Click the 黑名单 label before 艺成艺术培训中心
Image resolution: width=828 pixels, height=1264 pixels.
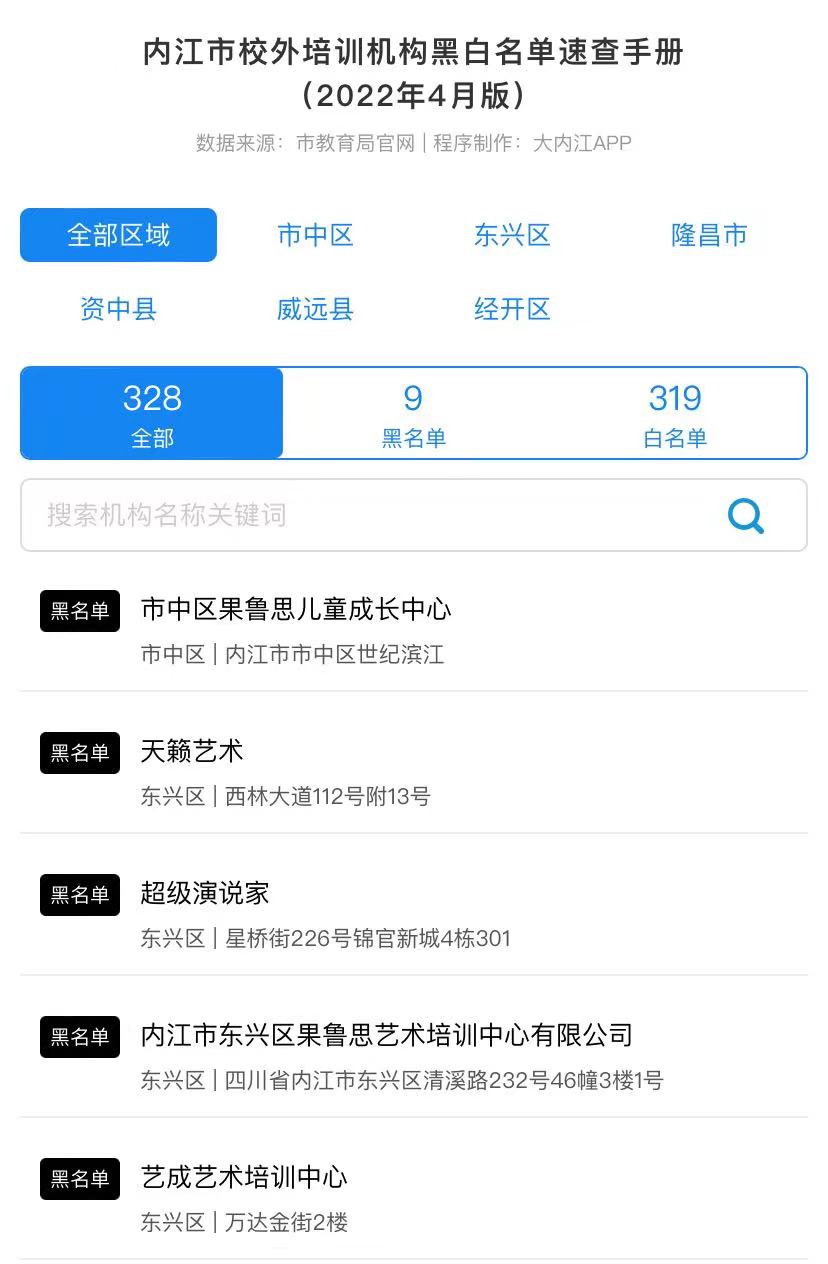[80, 1178]
